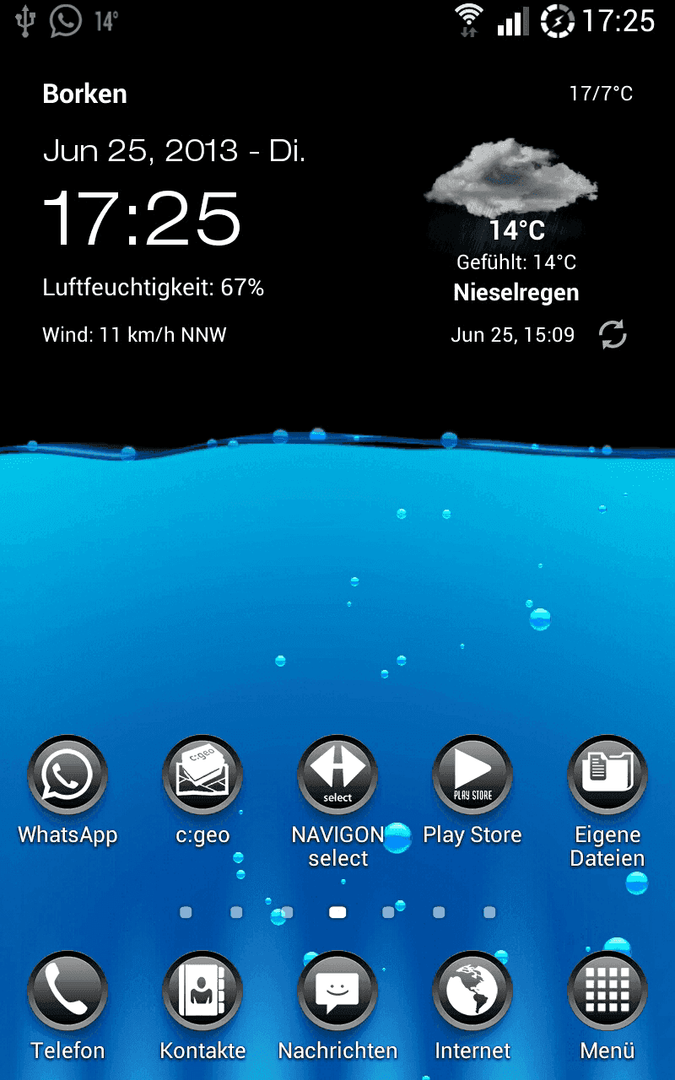Launch the Play Store

click(472, 776)
